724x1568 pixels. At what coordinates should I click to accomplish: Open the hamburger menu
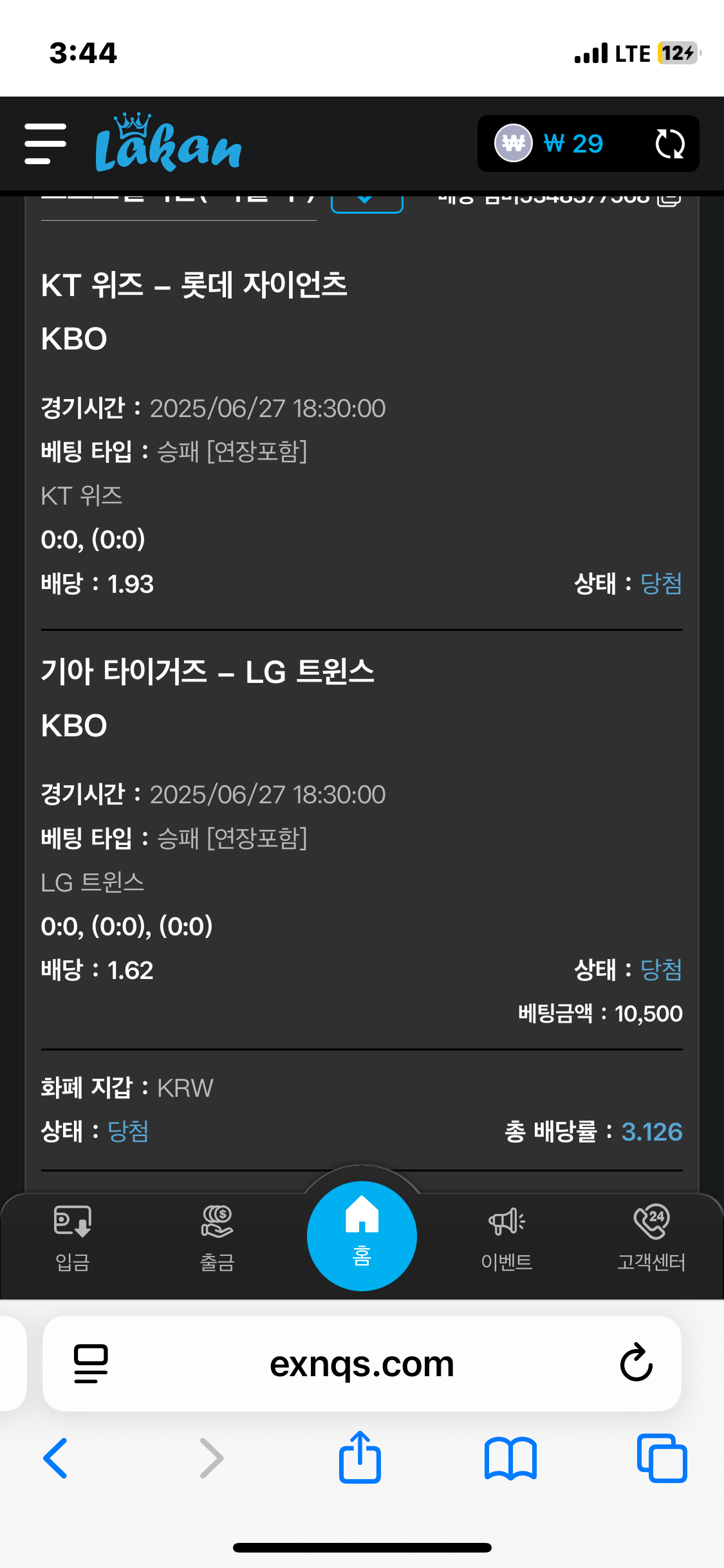[45, 144]
